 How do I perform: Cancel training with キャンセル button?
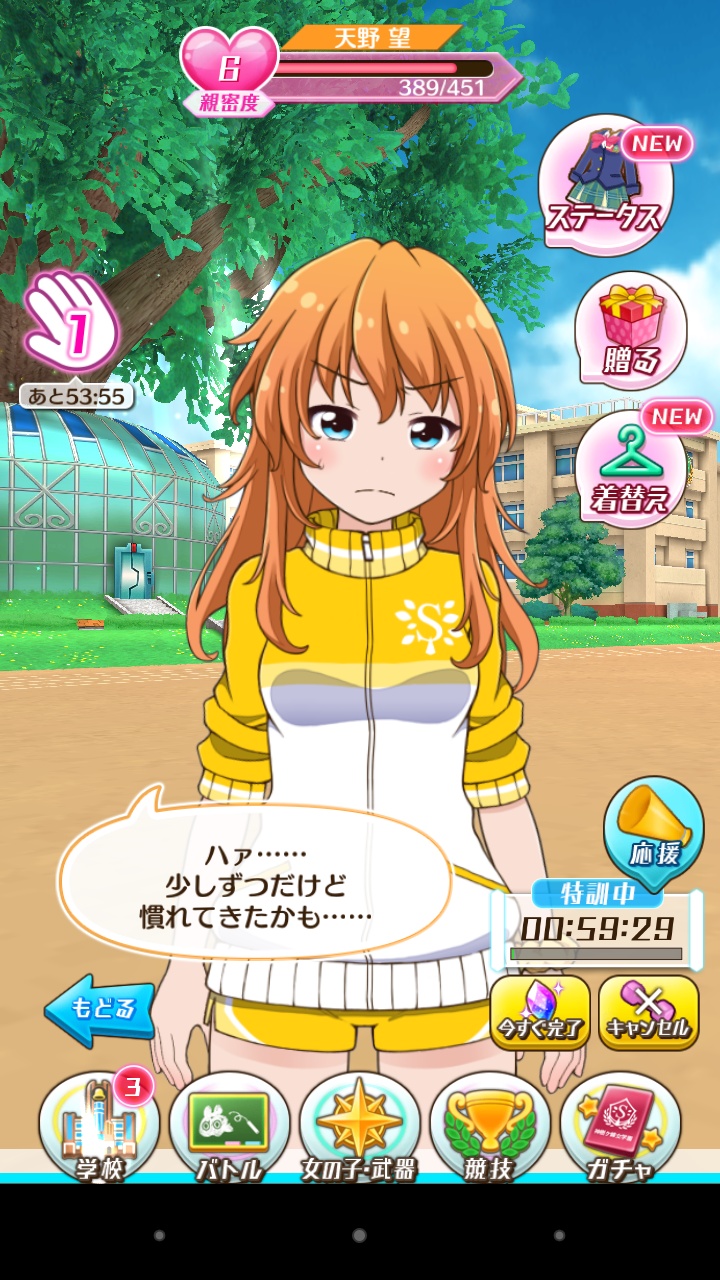point(648,1013)
